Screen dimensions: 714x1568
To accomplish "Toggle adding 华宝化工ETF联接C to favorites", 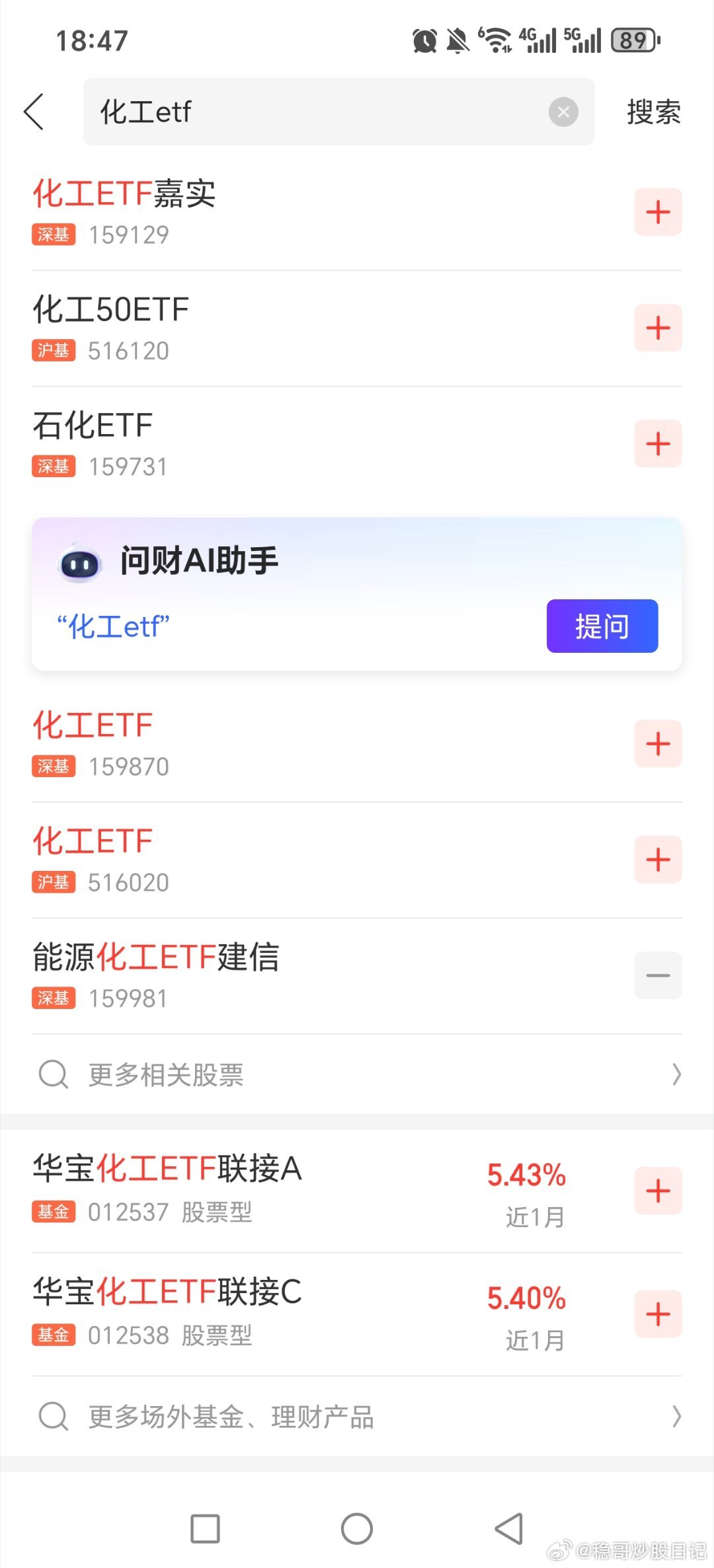I will click(x=657, y=1314).
